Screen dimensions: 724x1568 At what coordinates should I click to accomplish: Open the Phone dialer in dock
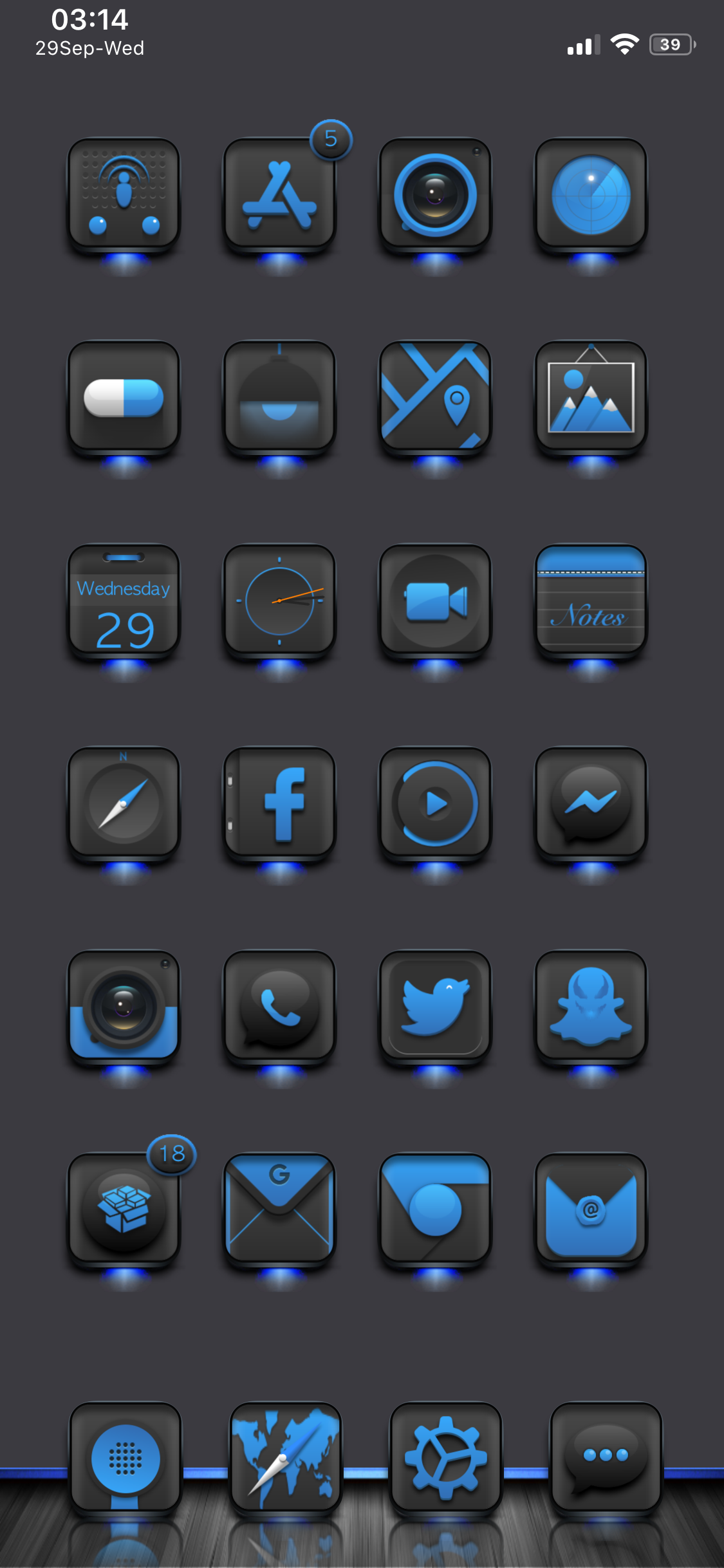point(125,1459)
